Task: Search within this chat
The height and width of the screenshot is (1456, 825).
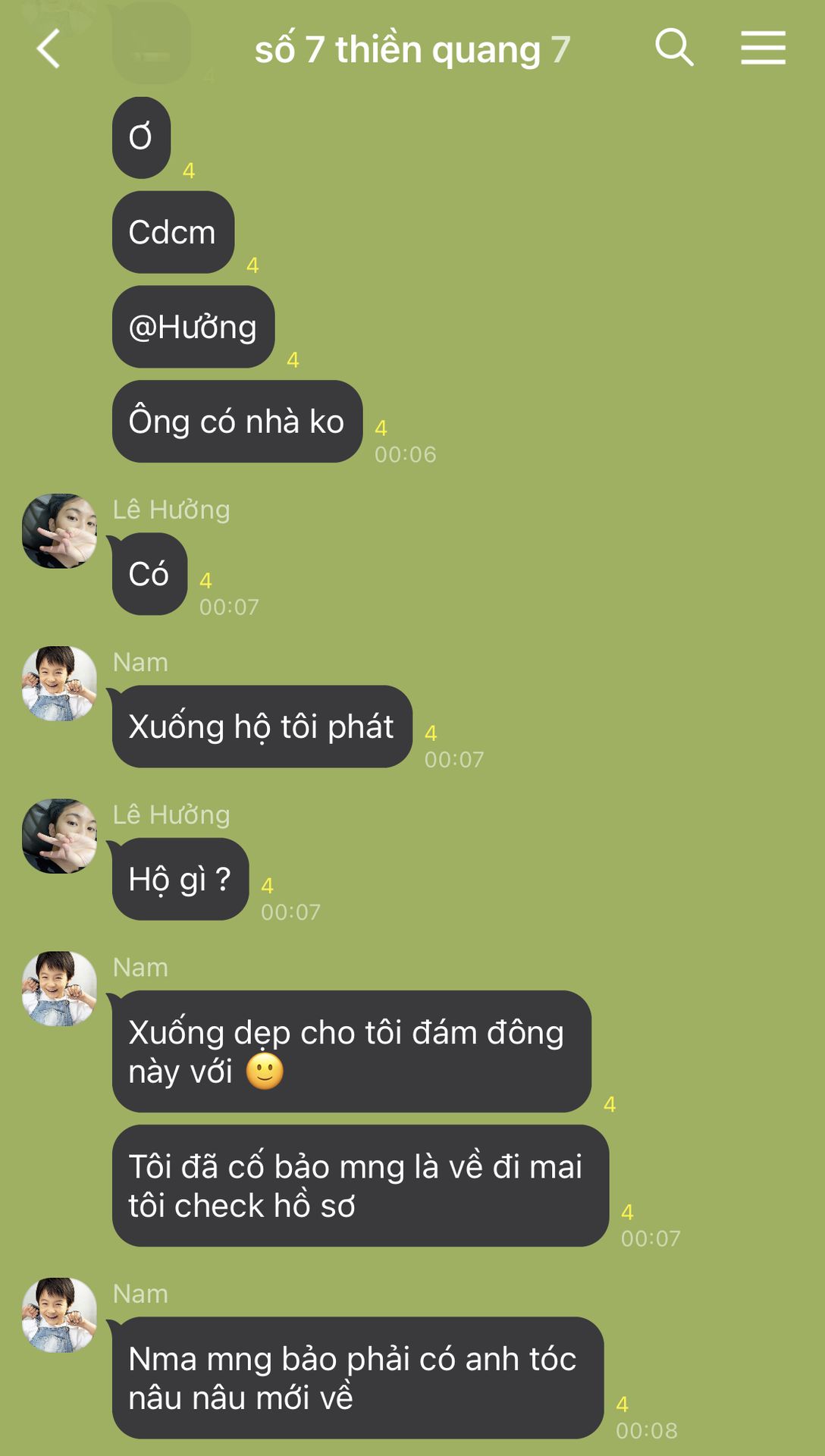Action: coord(674,48)
